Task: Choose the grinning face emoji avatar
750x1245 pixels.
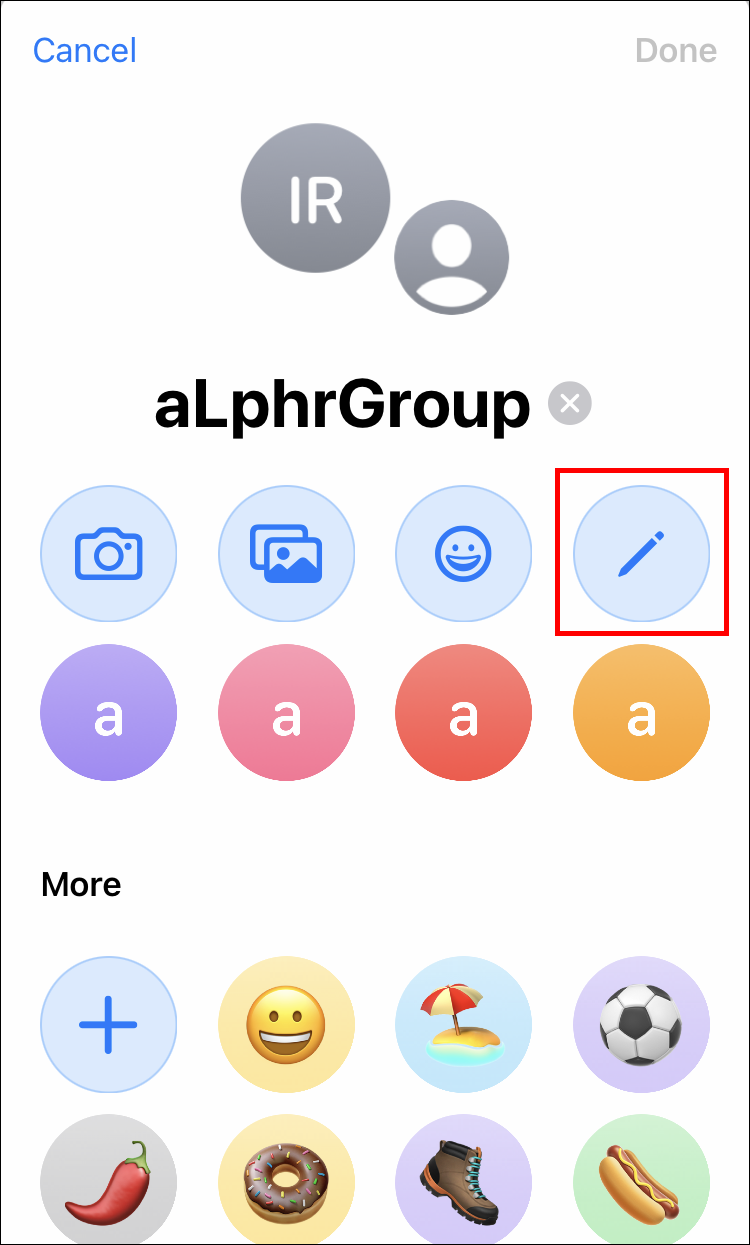Action: tap(286, 1025)
